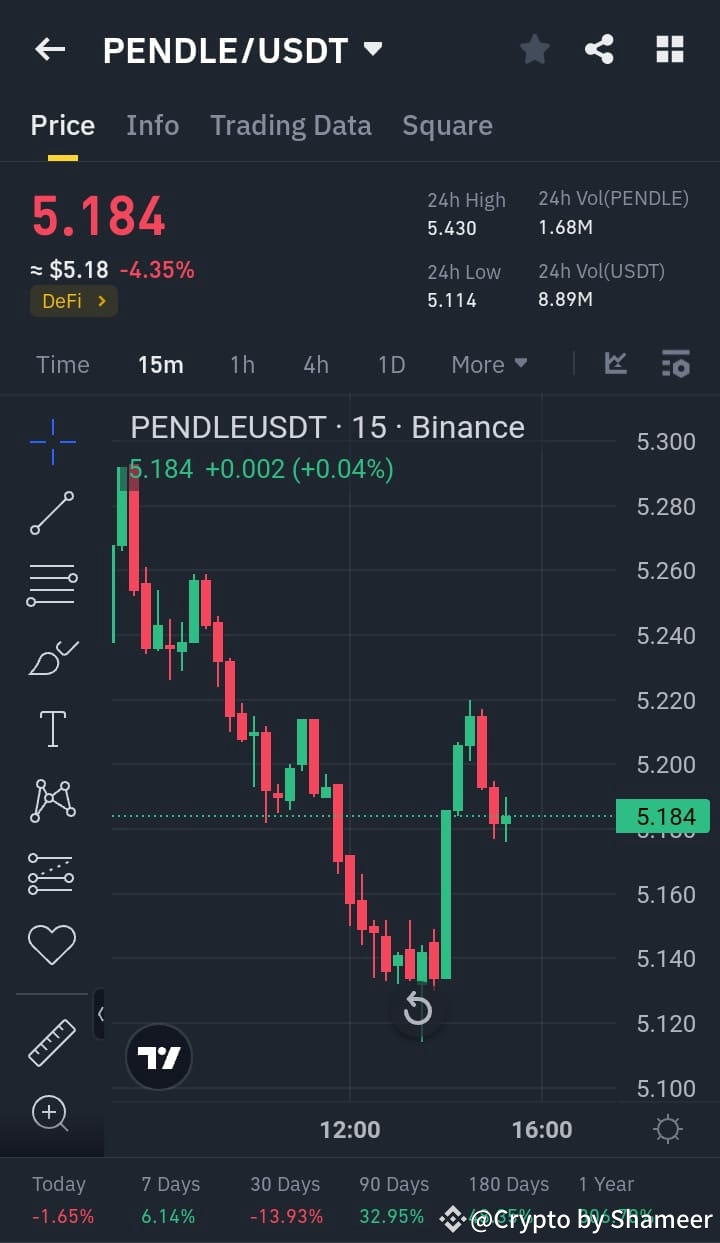Select the XABCD pattern tool

tap(52, 800)
